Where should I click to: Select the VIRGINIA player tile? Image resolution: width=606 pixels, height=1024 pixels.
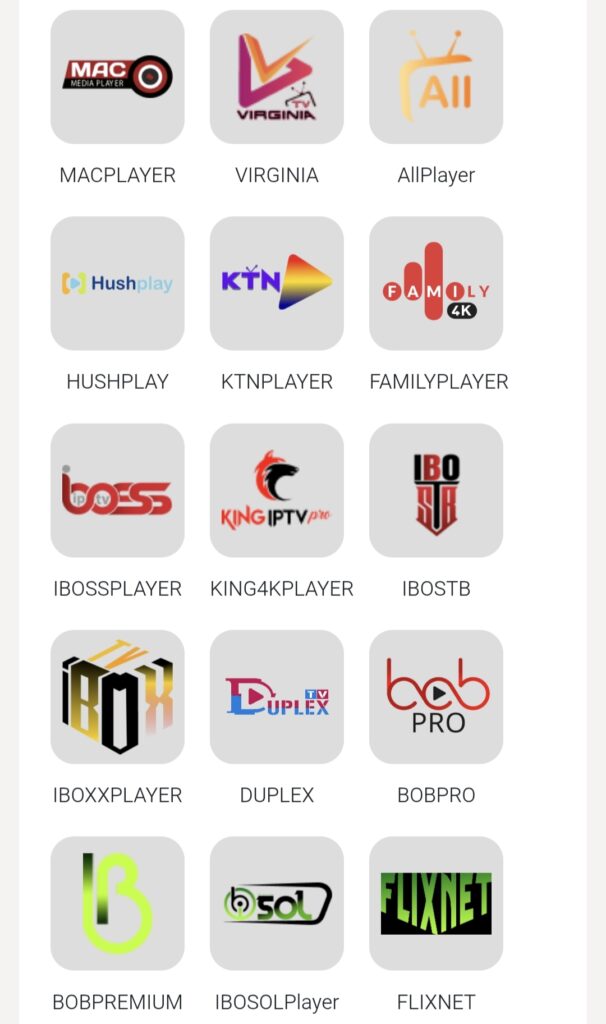point(276,77)
